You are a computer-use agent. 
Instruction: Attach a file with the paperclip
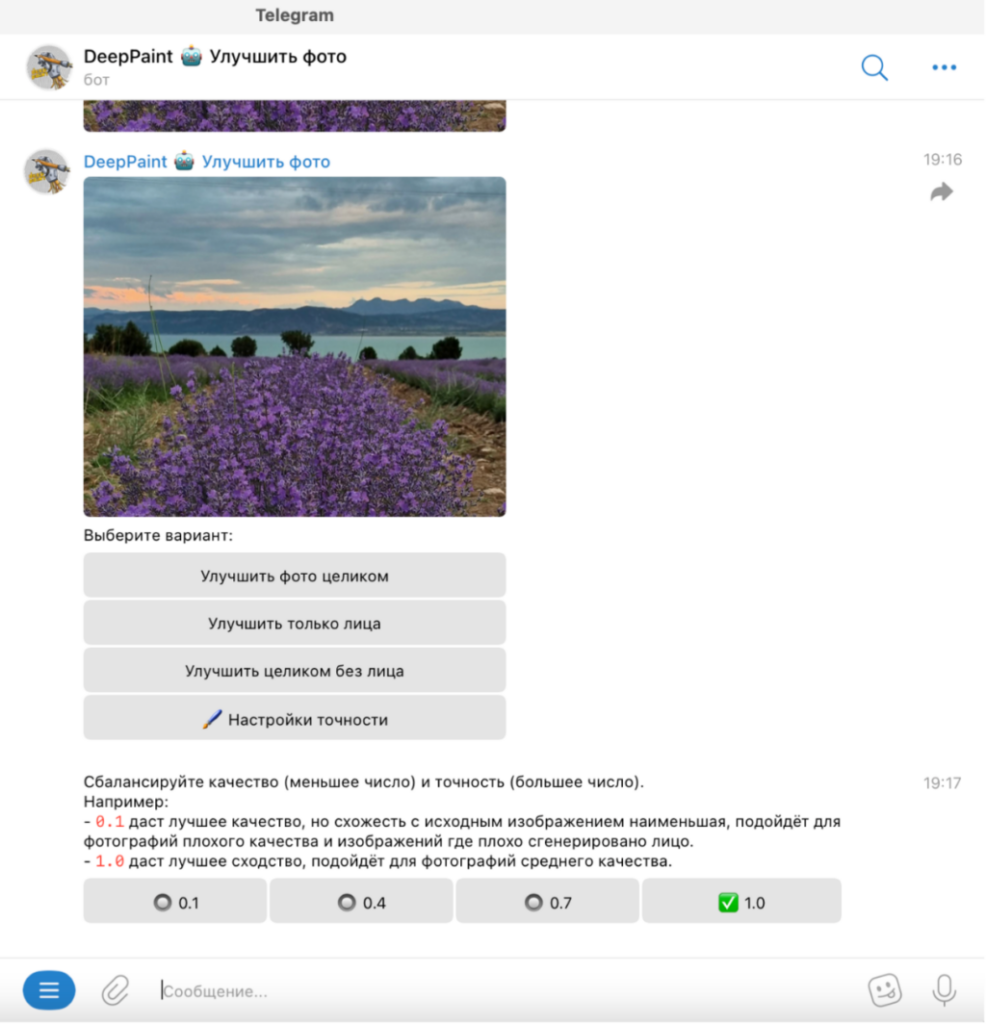pos(116,991)
